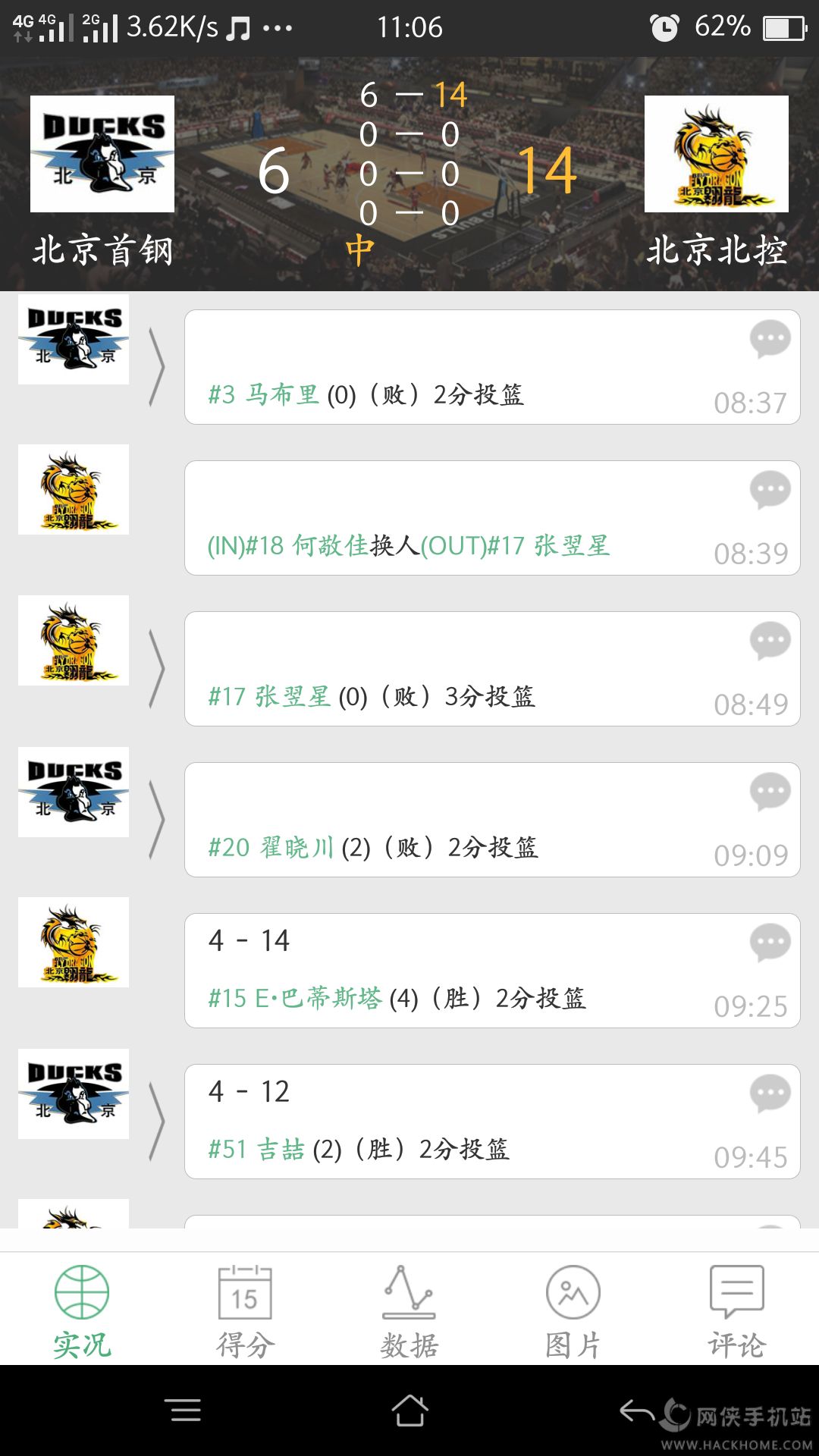Screen dimensions: 819x1456
Task: Comment on 马布里's missed 2-point shot
Action: tap(770, 339)
